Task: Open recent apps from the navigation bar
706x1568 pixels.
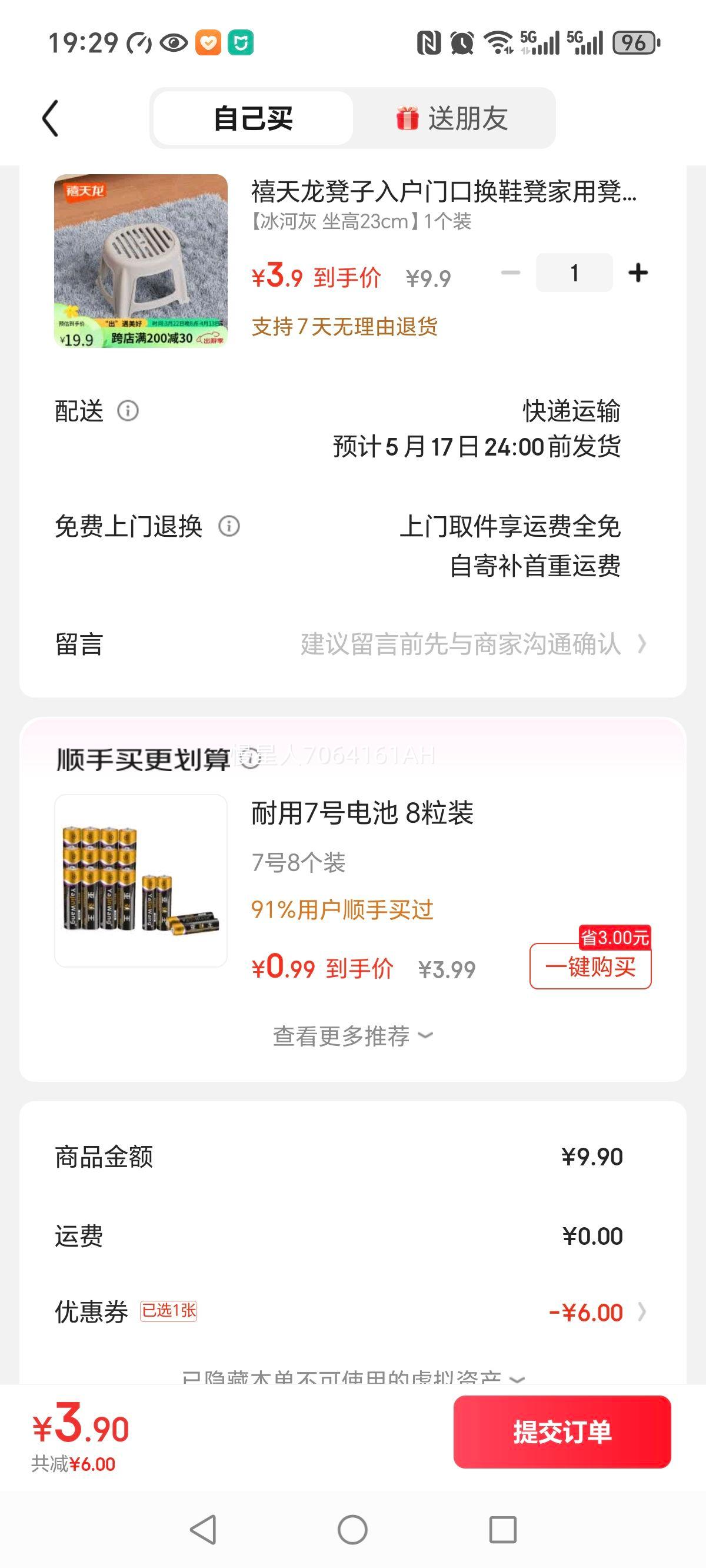Action: [x=502, y=1530]
